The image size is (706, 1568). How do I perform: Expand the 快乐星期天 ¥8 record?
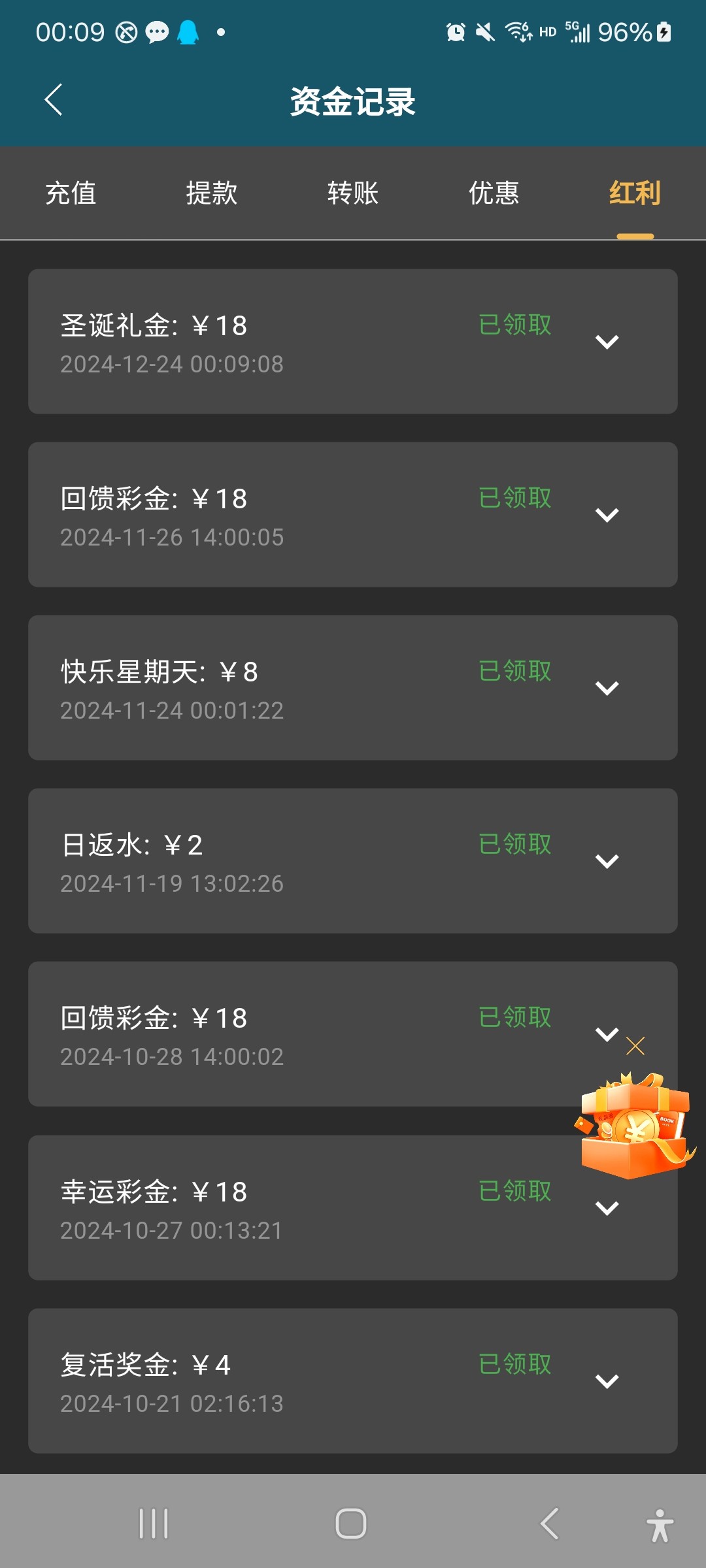coord(607,688)
